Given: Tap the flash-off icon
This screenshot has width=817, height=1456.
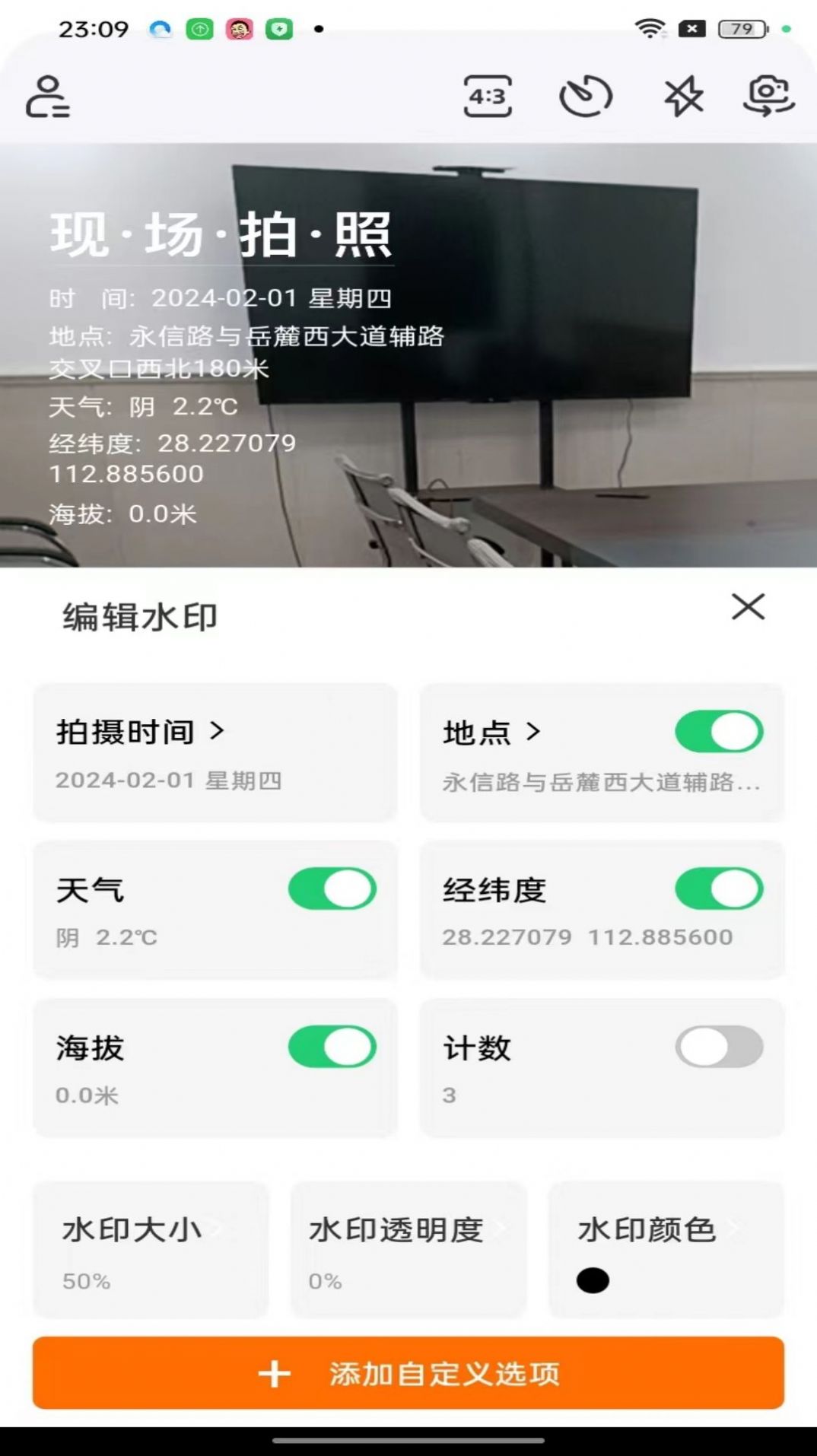Looking at the screenshot, I should click(x=683, y=97).
